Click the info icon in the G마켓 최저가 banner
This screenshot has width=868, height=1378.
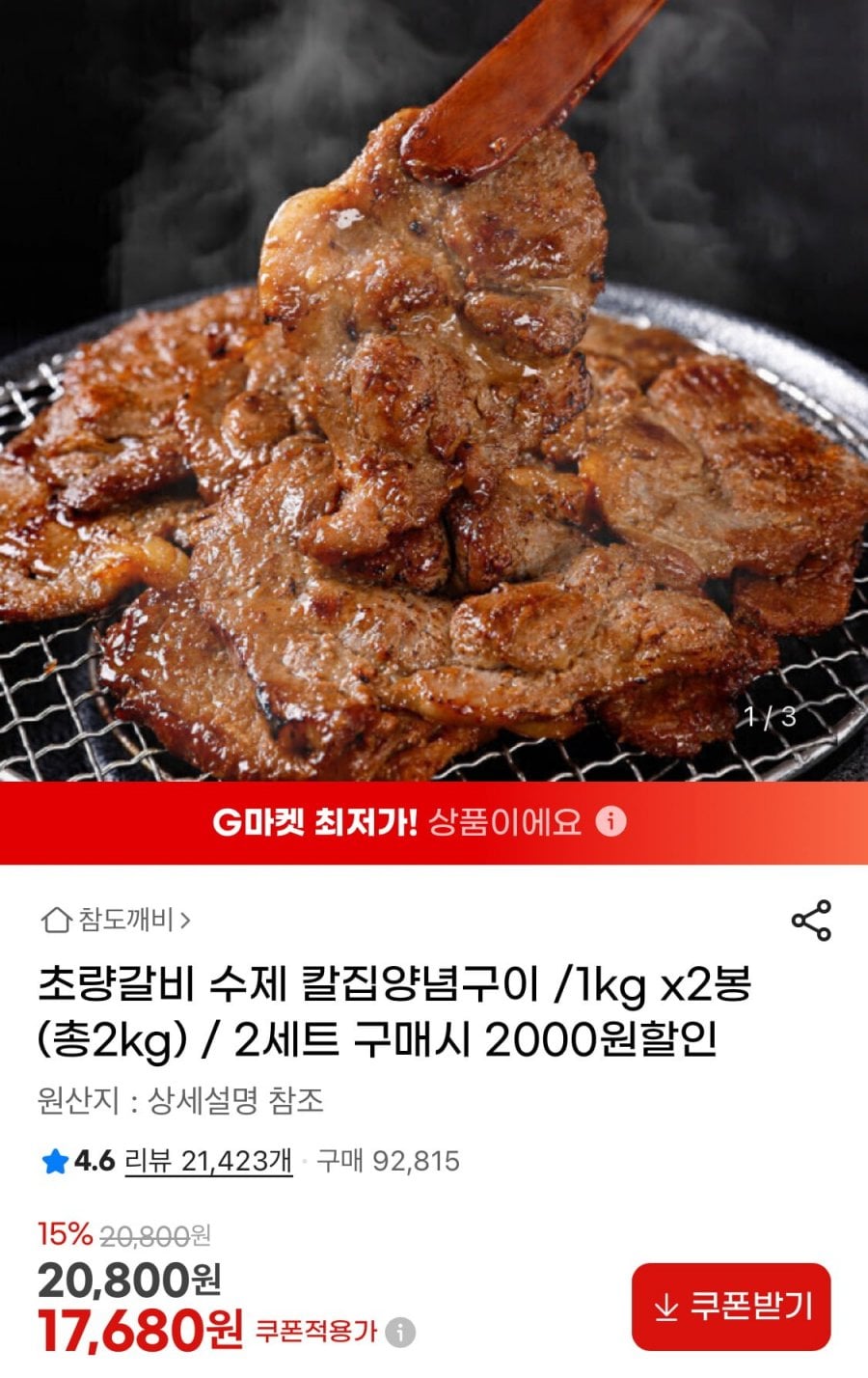point(611,824)
